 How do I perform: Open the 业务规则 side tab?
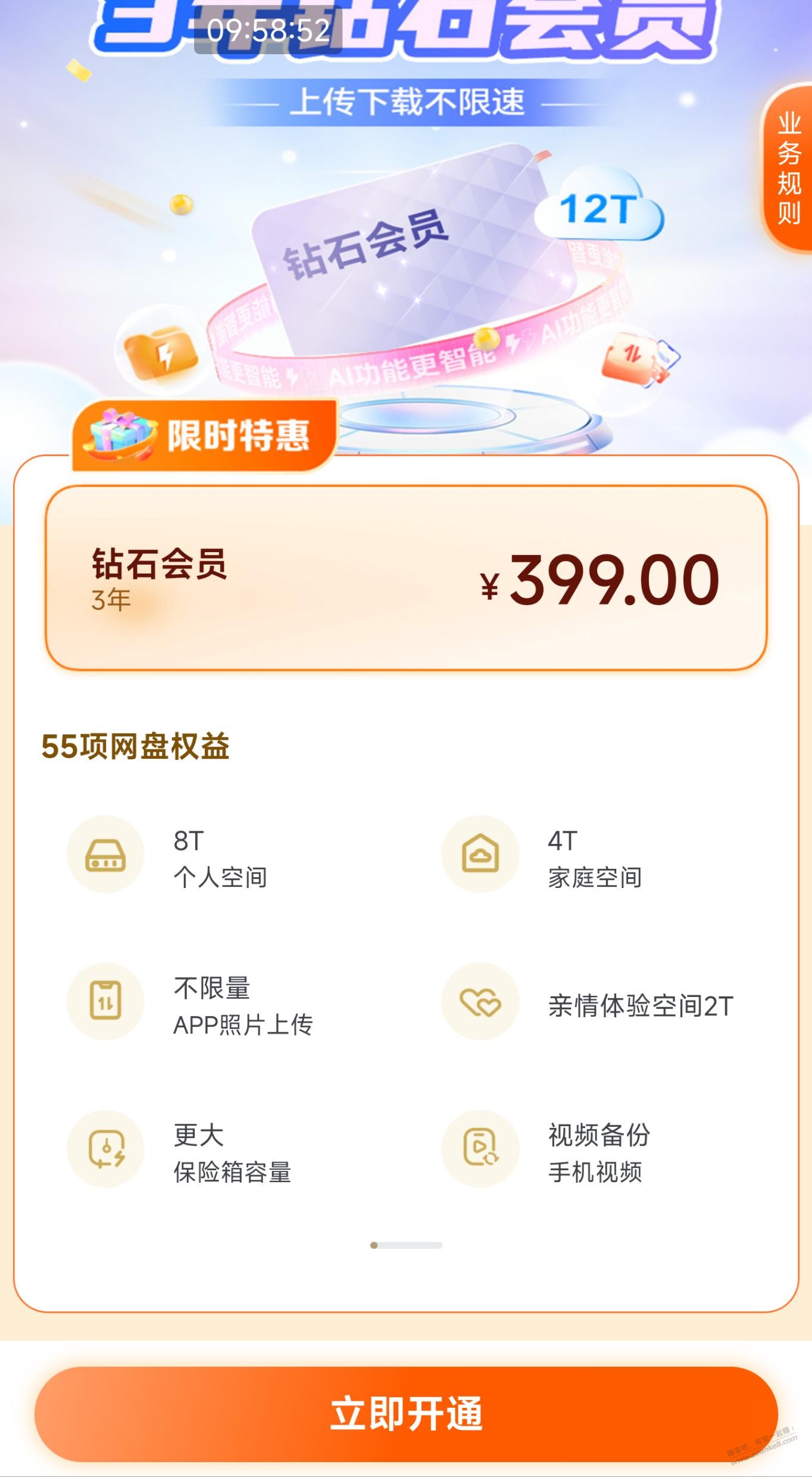[789, 170]
